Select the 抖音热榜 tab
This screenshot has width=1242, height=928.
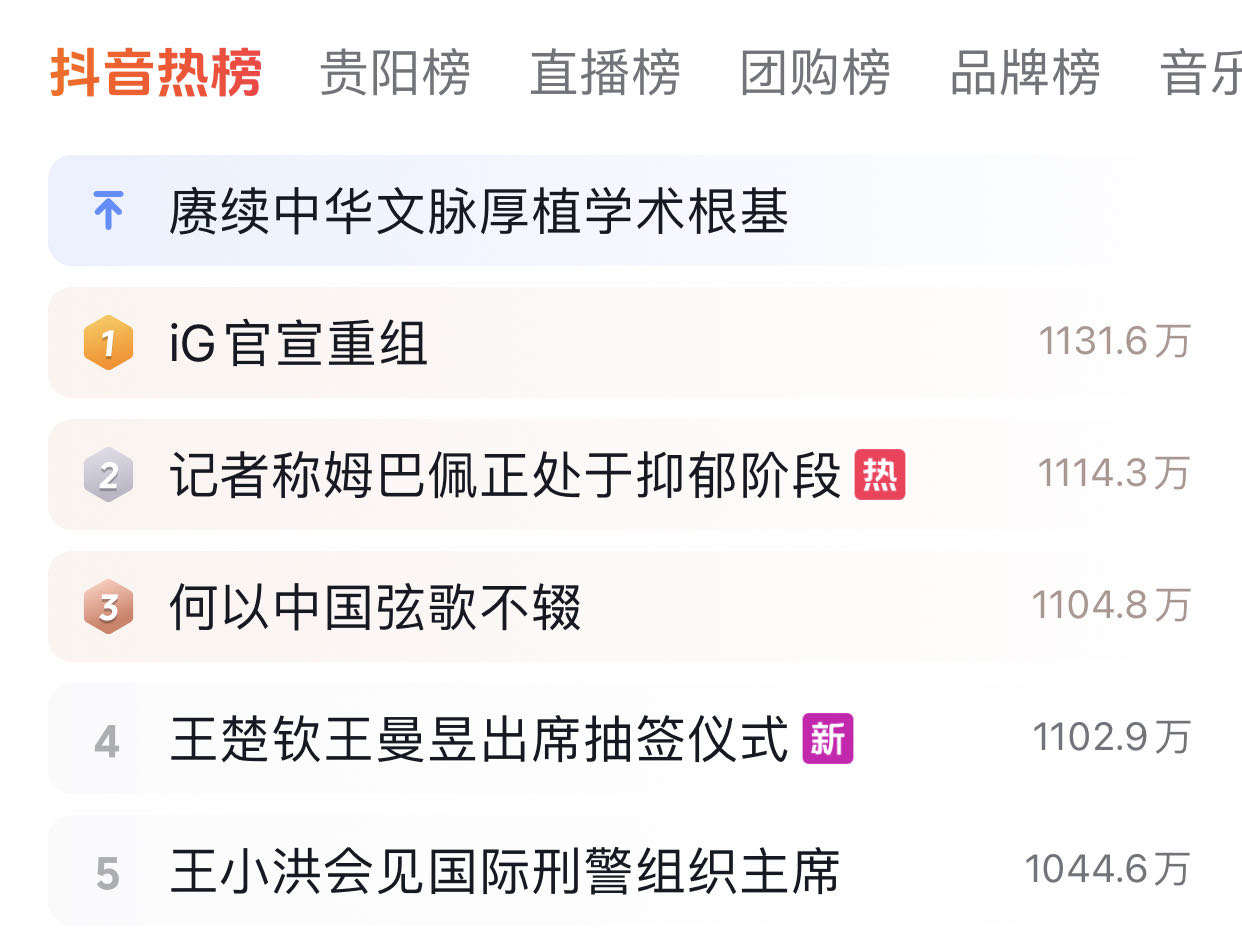[156, 74]
